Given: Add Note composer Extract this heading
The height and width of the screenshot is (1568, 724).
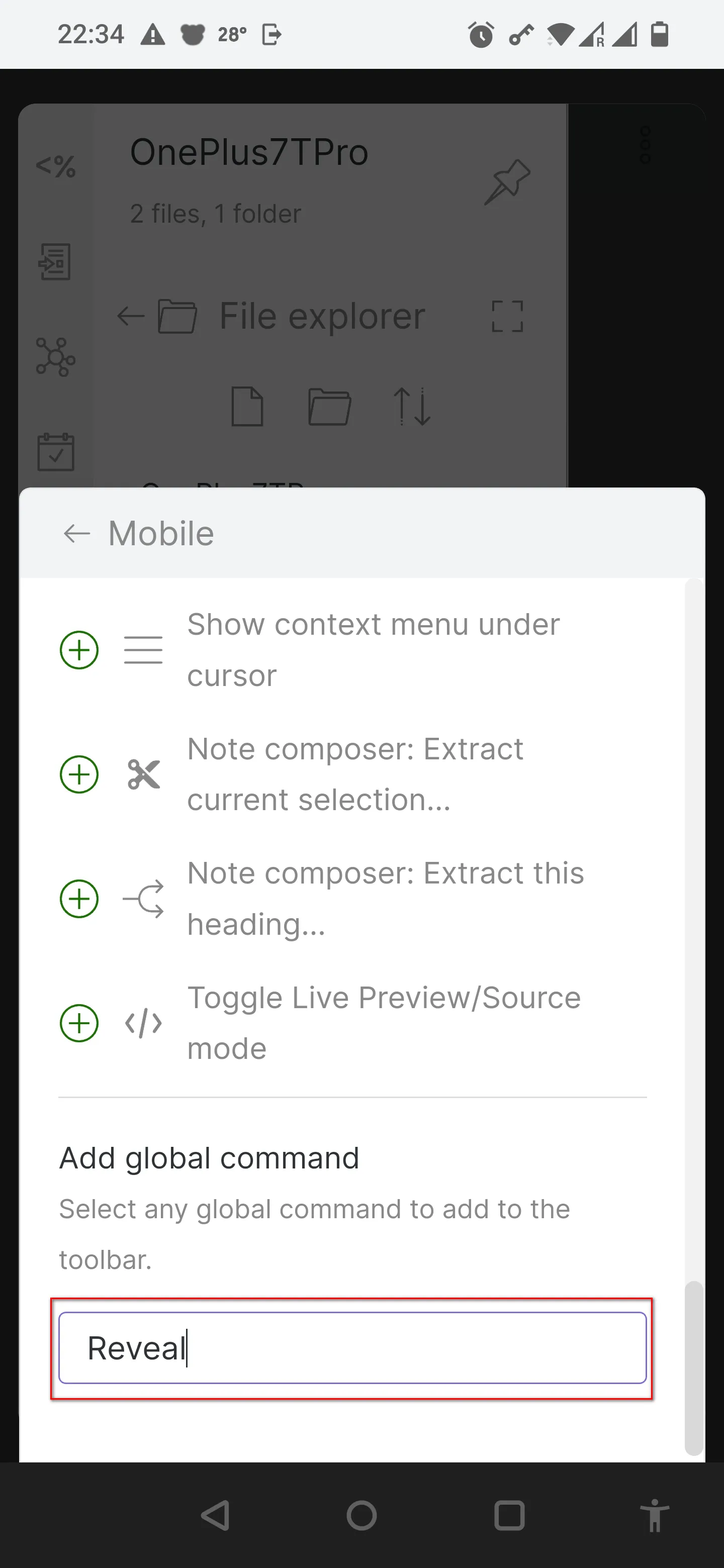Looking at the screenshot, I should pos(79,899).
